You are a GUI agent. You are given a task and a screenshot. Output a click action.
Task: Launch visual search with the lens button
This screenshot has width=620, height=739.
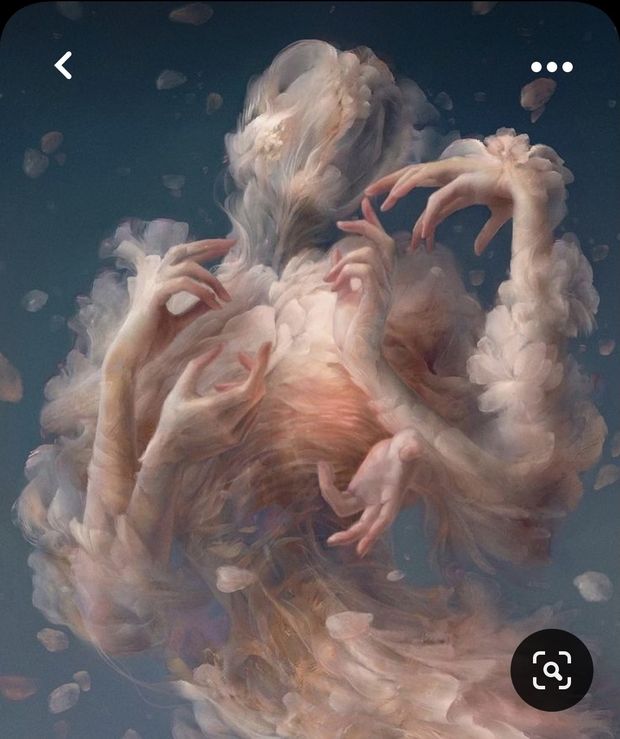(551, 670)
